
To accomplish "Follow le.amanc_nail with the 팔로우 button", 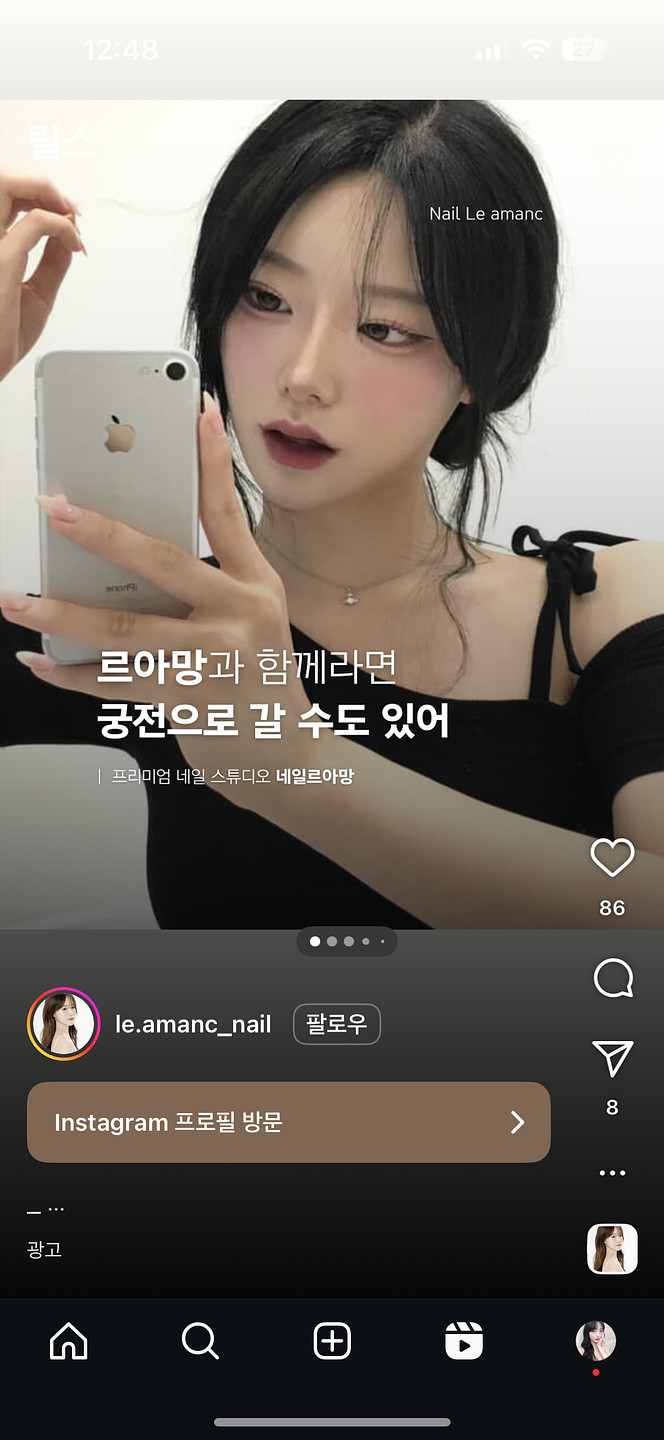I will (x=336, y=1024).
